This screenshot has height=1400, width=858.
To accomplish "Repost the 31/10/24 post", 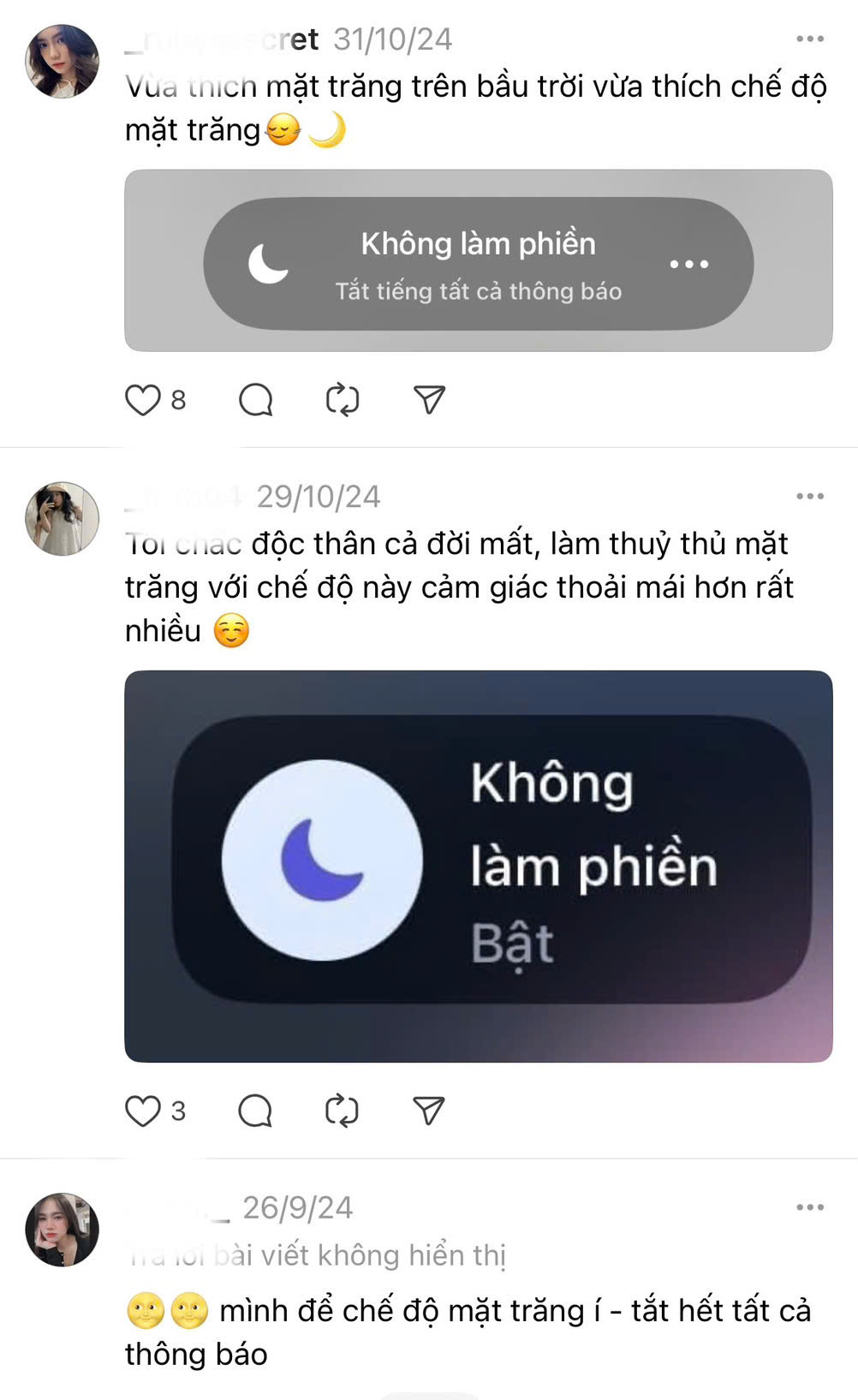I will 343,400.
